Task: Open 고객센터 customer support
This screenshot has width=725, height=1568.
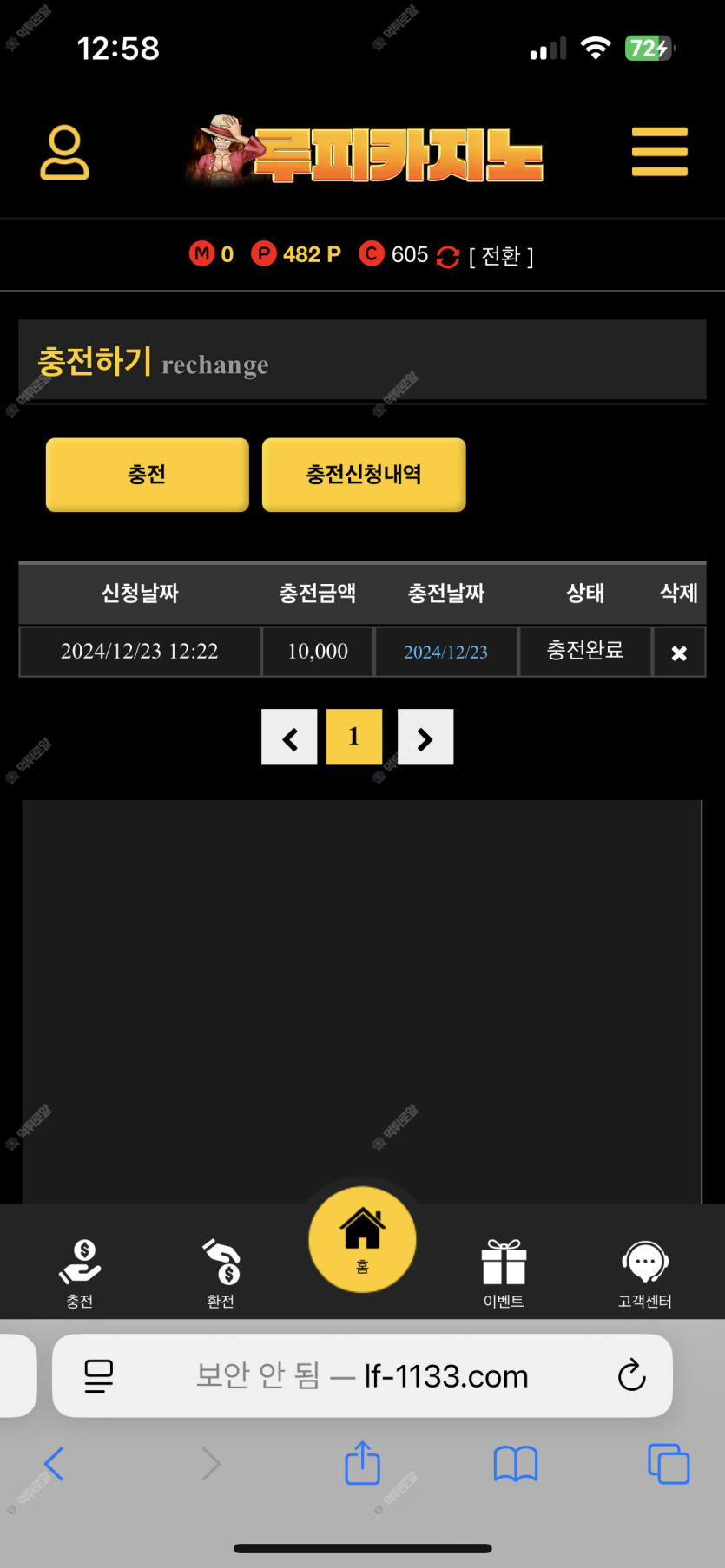Action: (x=644, y=1272)
